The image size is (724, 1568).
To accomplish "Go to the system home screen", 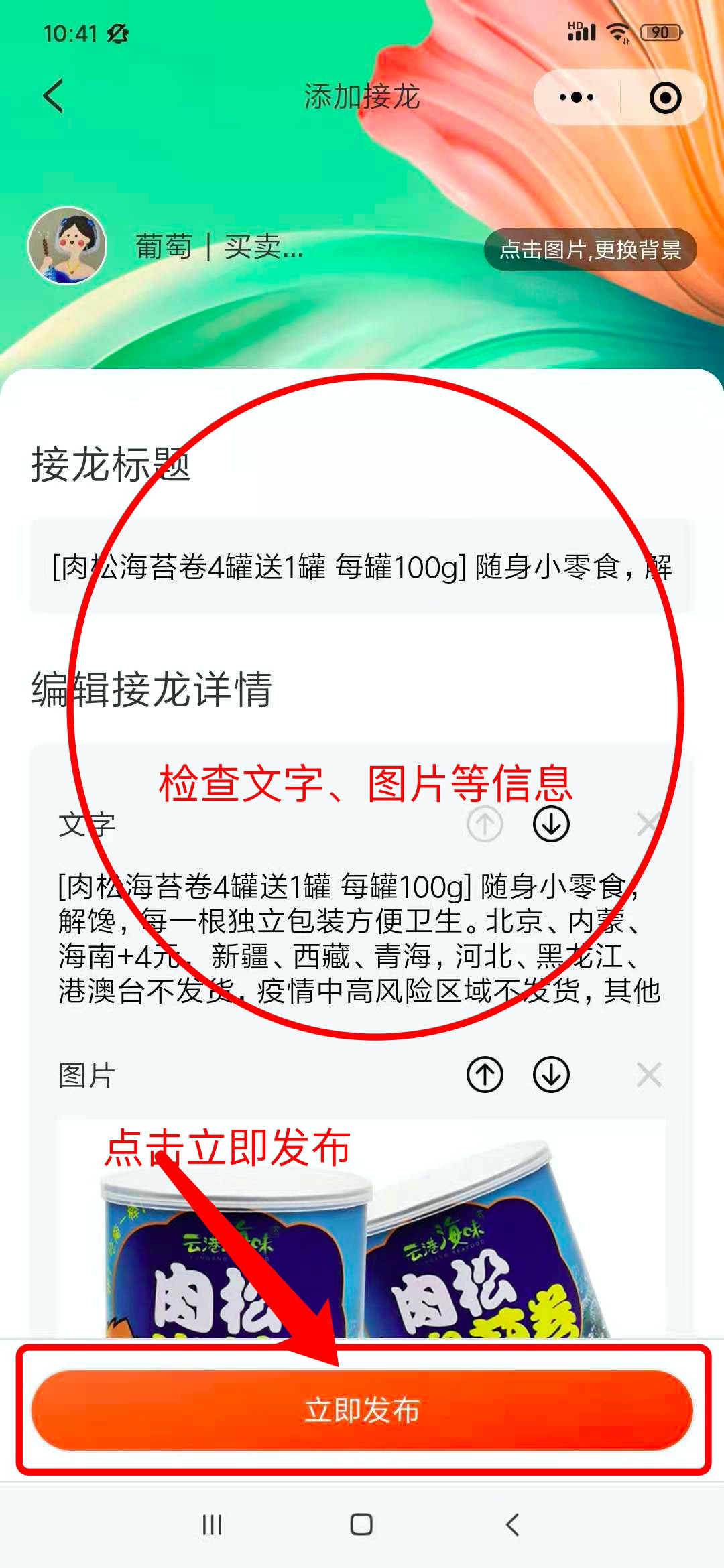I will 361,1525.
